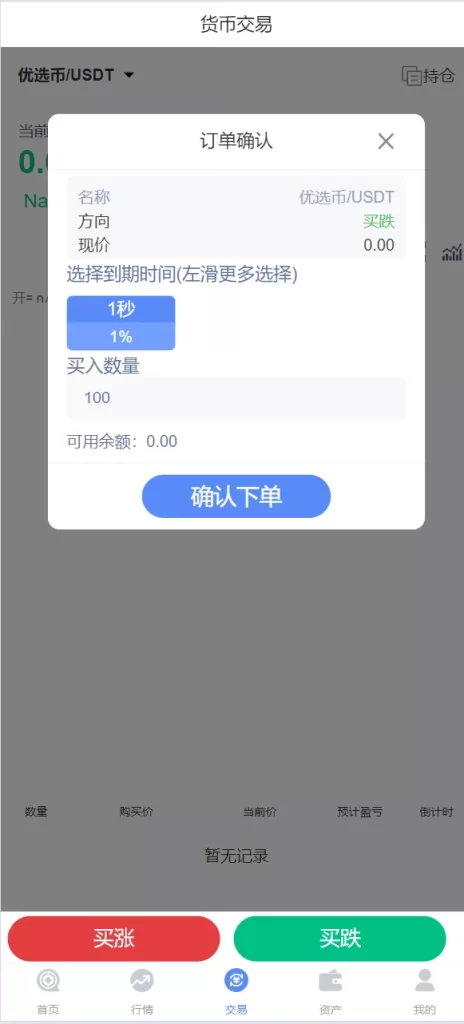Open the 优选币/USDT pair dropdown
The width and height of the screenshot is (464, 1024).
76,75
